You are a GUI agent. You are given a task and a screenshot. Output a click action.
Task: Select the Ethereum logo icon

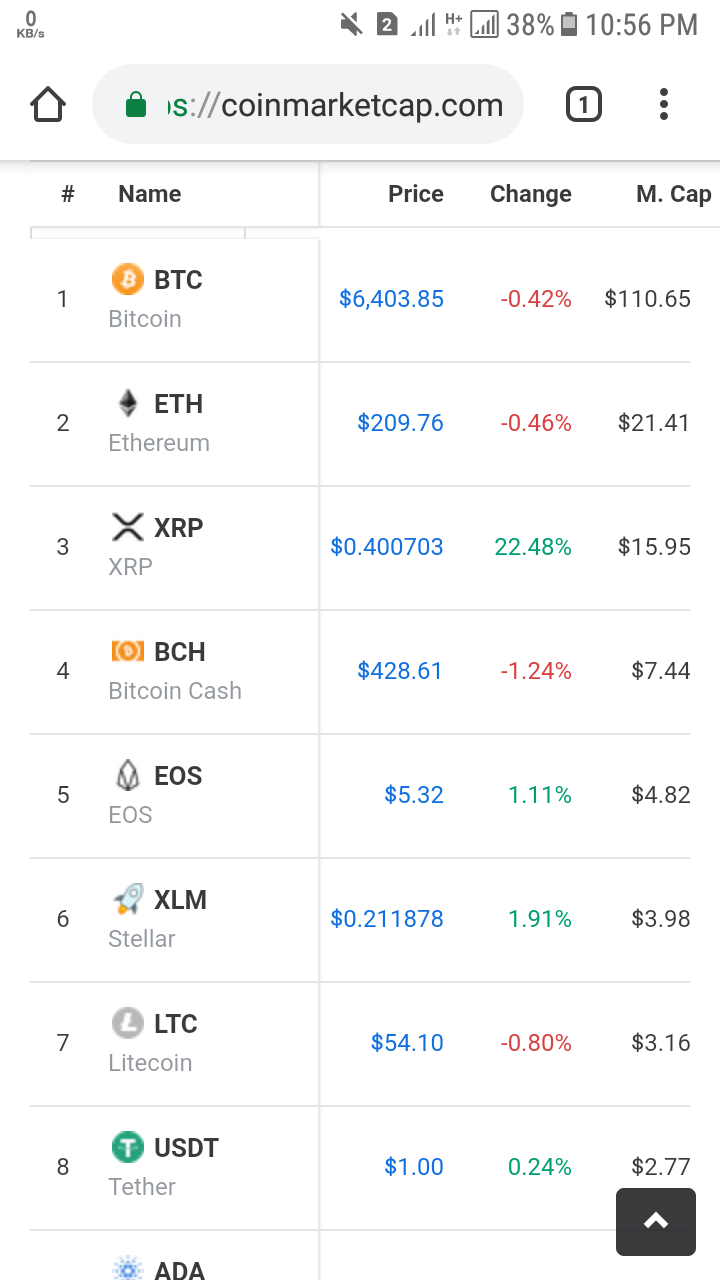click(126, 404)
